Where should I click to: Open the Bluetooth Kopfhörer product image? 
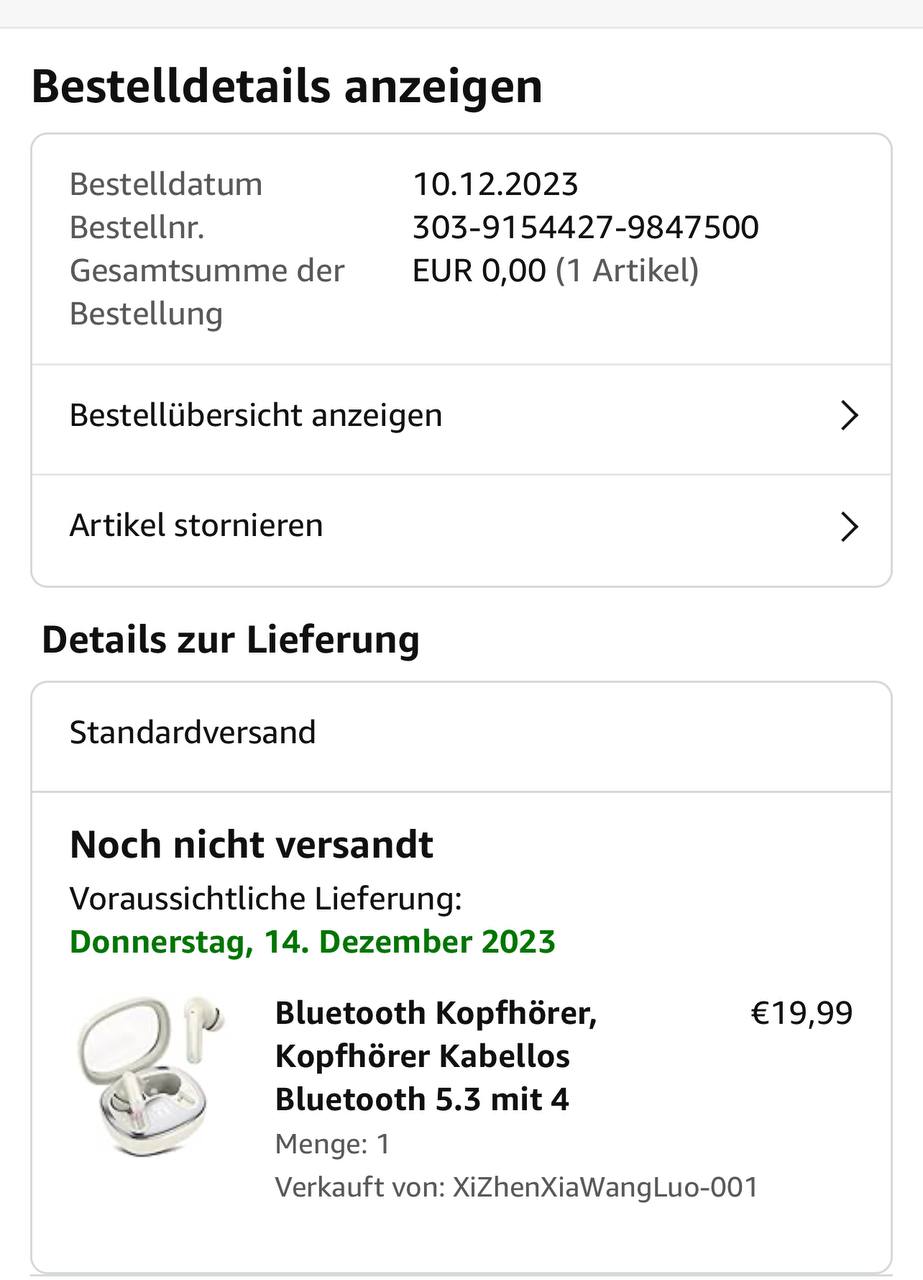(x=150, y=1075)
